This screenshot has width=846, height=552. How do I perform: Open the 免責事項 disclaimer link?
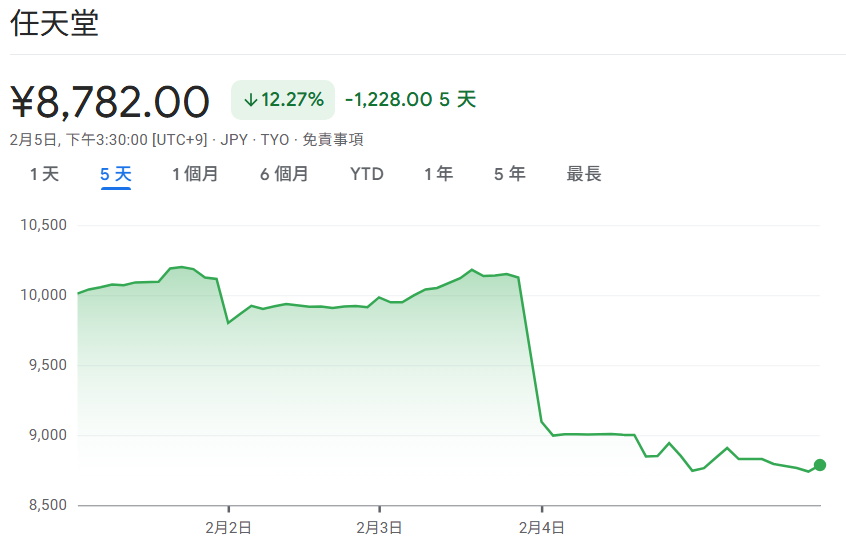coord(333,140)
